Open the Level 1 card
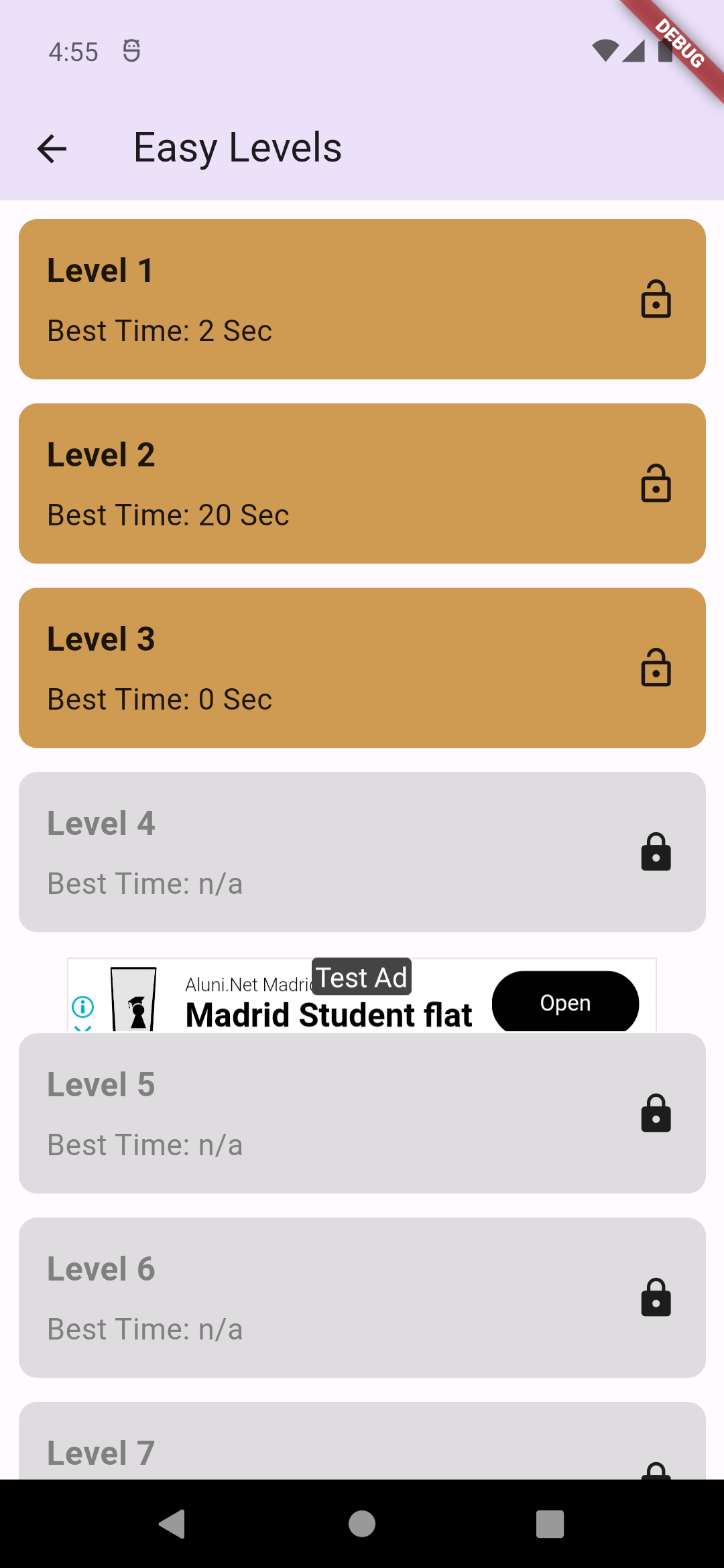This screenshot has width=724, height=1568. coord(362,299)
